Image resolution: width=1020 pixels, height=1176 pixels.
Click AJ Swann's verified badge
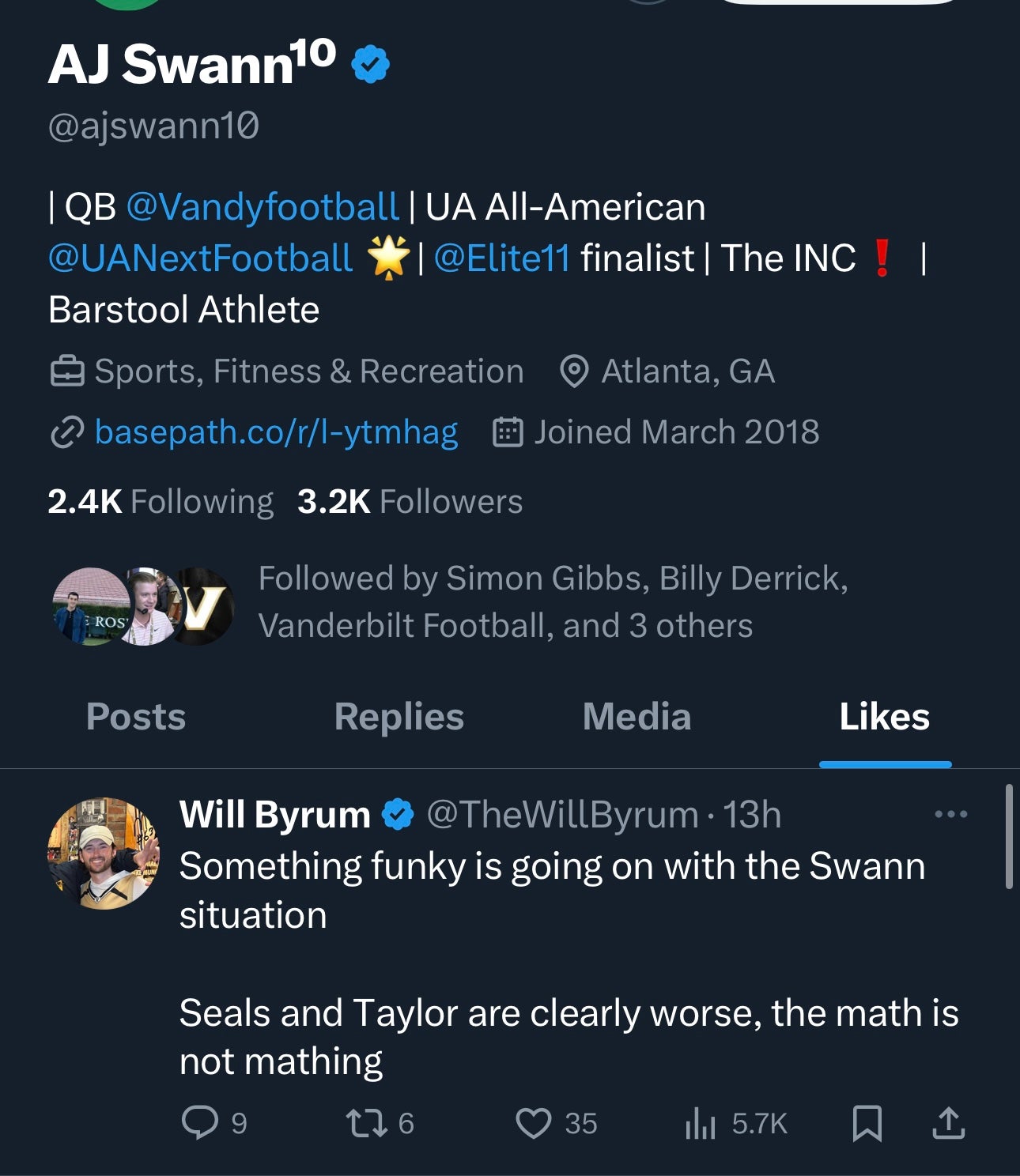pos(368,63)
